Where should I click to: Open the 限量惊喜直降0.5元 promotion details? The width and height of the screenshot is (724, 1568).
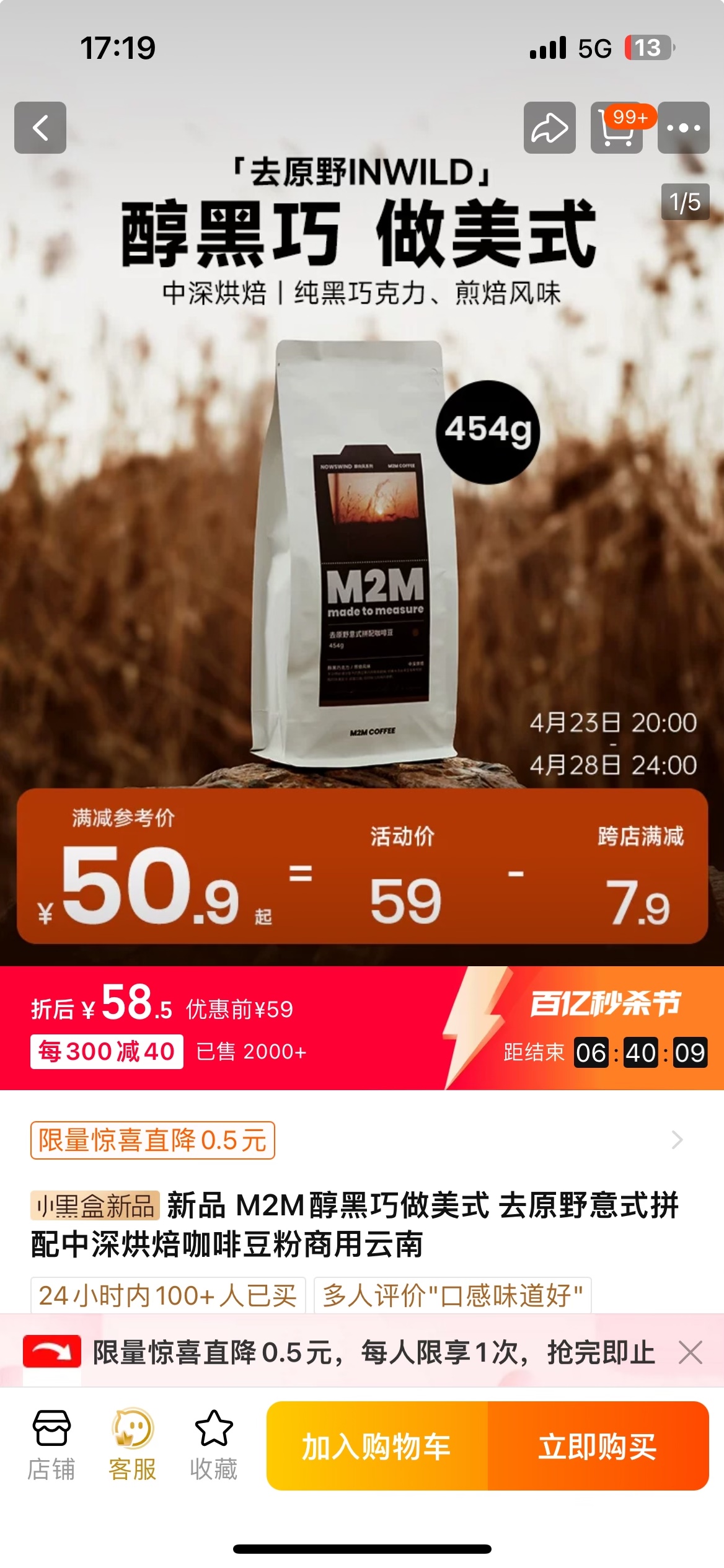coord(152,1140)
